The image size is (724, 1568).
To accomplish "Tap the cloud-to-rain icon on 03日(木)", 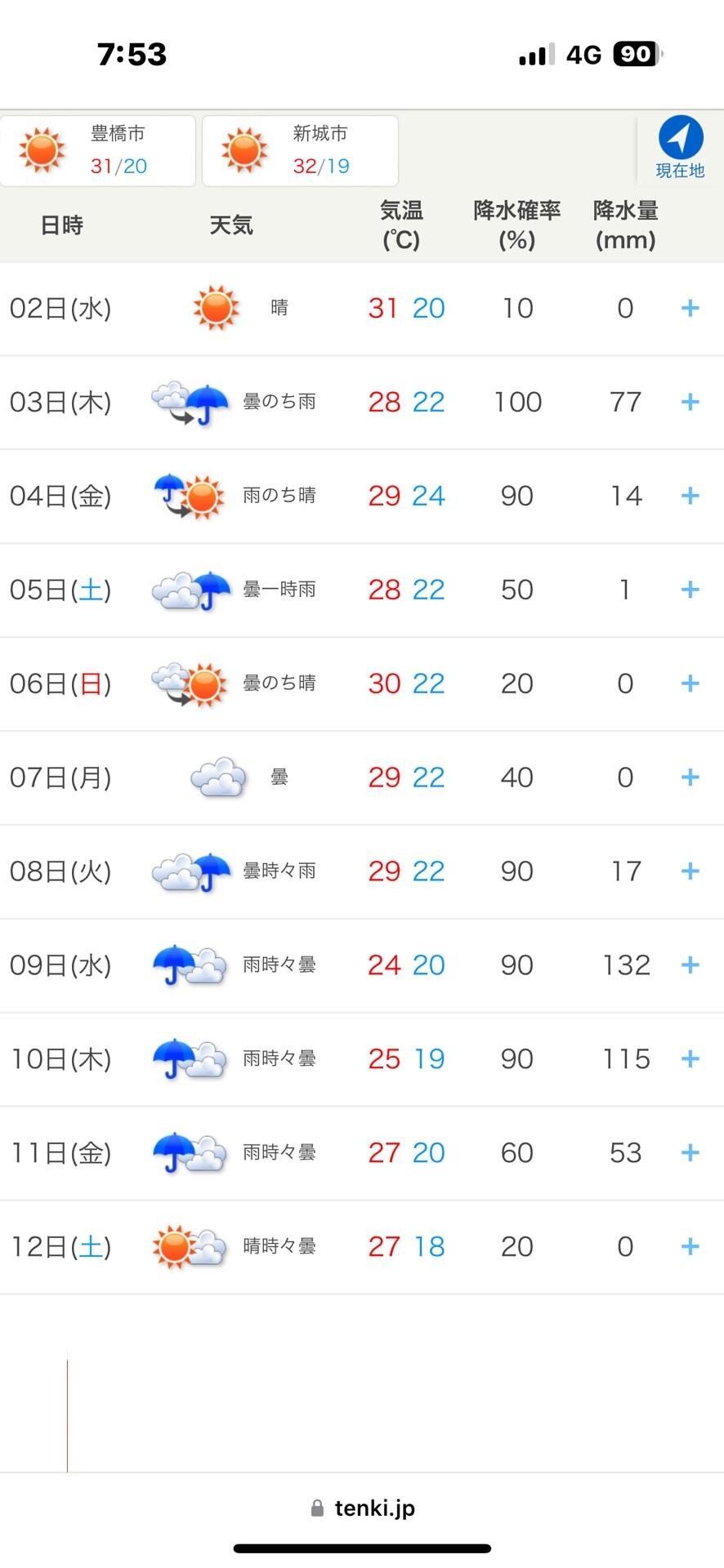I will (190, 402).
